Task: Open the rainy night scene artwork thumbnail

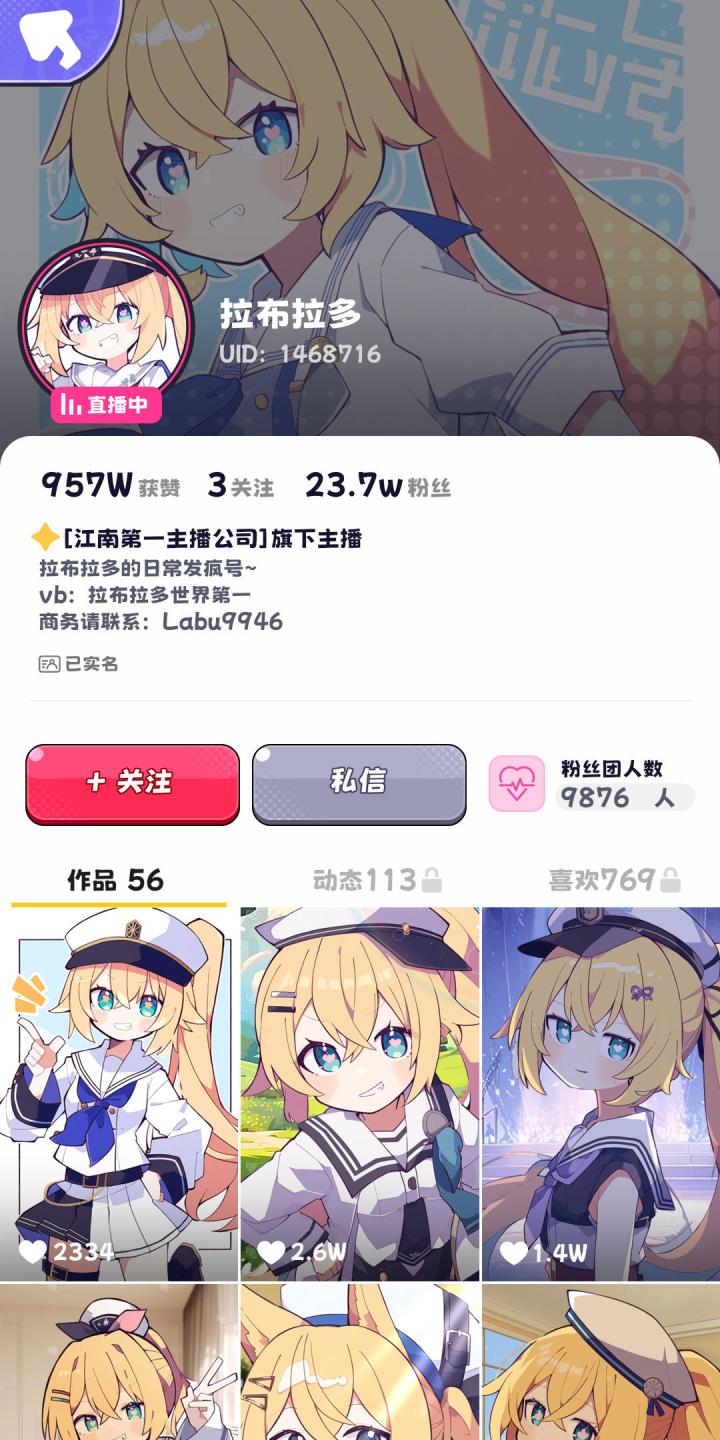Action: click(x=600, y=1090)
